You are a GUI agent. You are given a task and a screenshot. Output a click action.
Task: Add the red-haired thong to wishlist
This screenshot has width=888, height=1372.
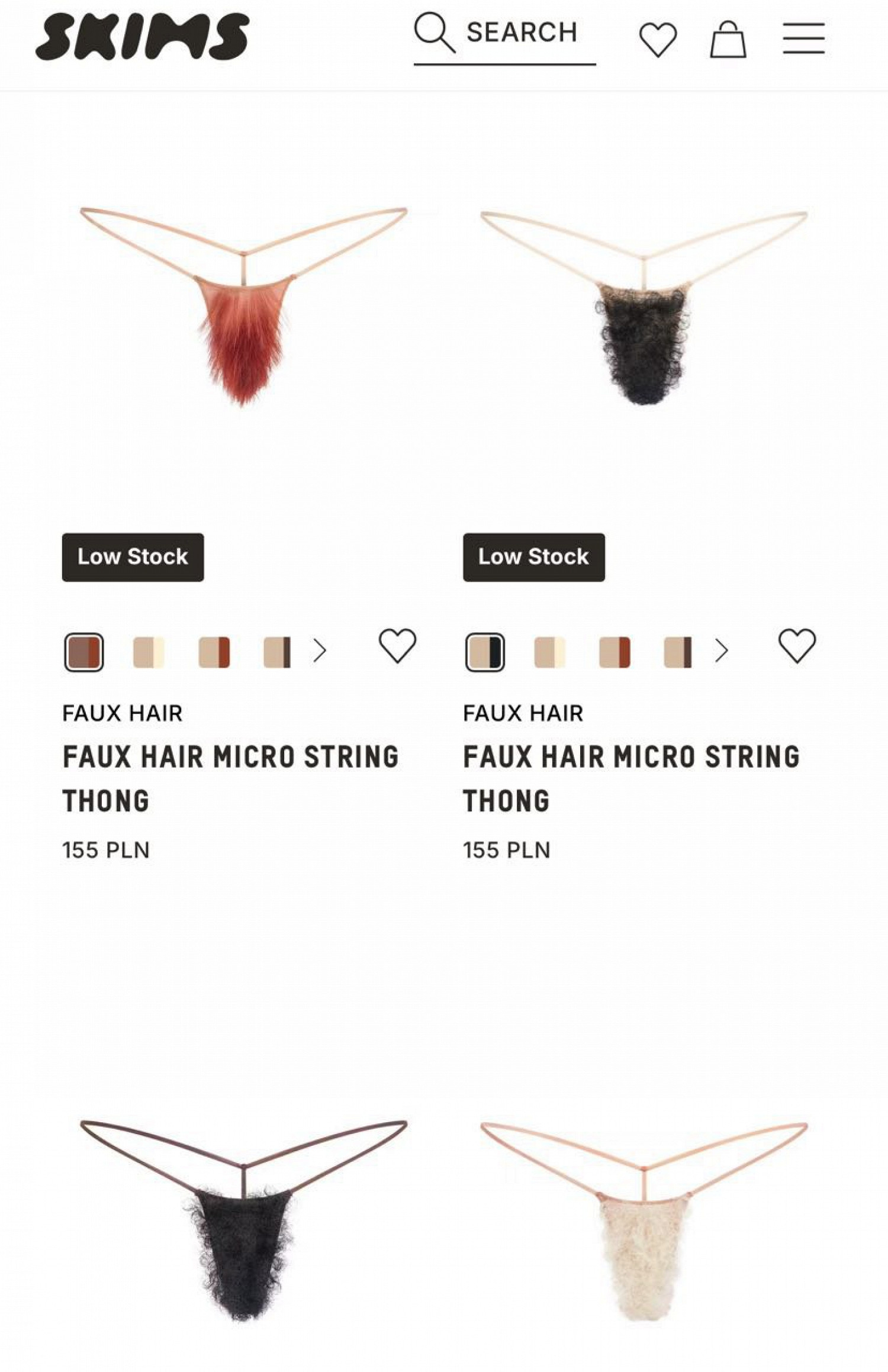tap(397, 645)
